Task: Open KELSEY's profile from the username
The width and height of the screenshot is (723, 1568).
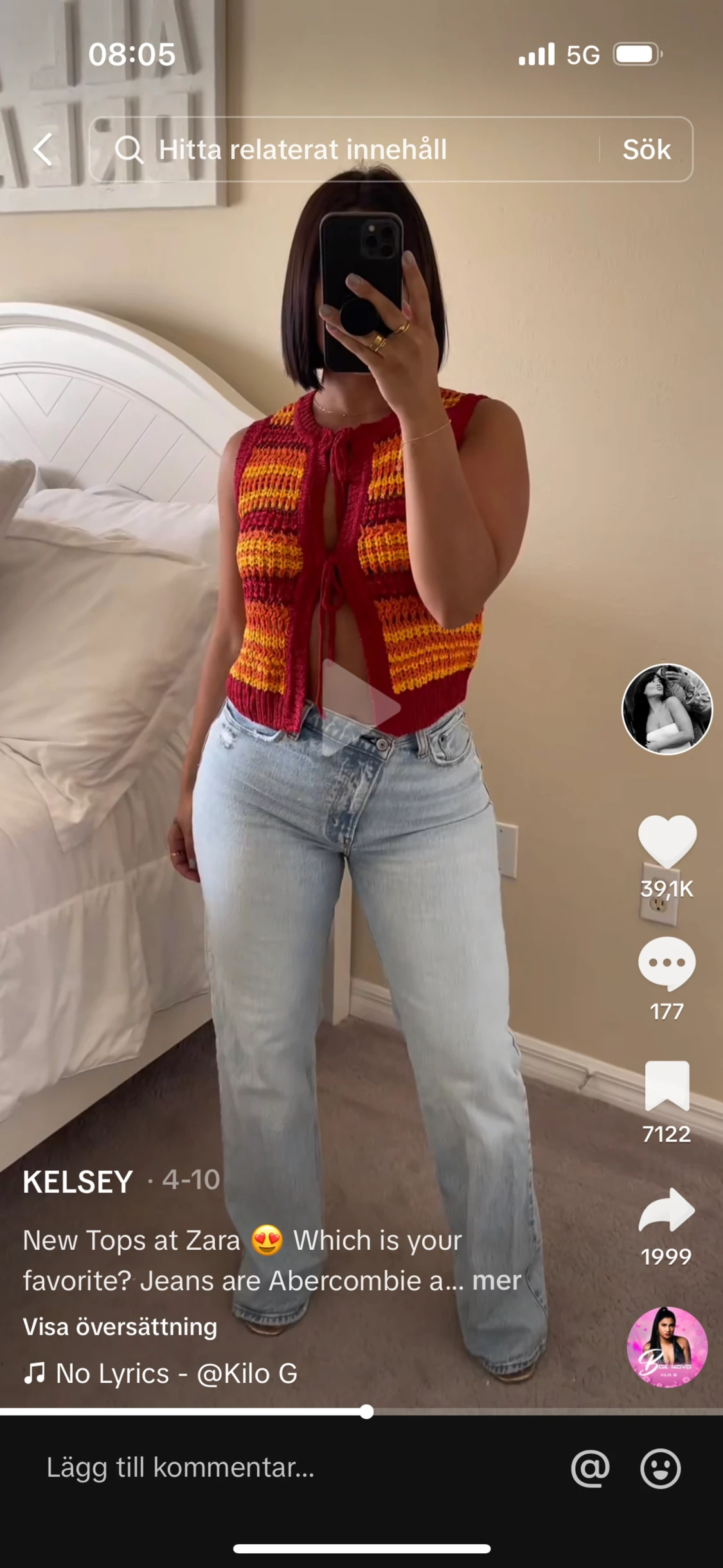Action: (78, 1182)
